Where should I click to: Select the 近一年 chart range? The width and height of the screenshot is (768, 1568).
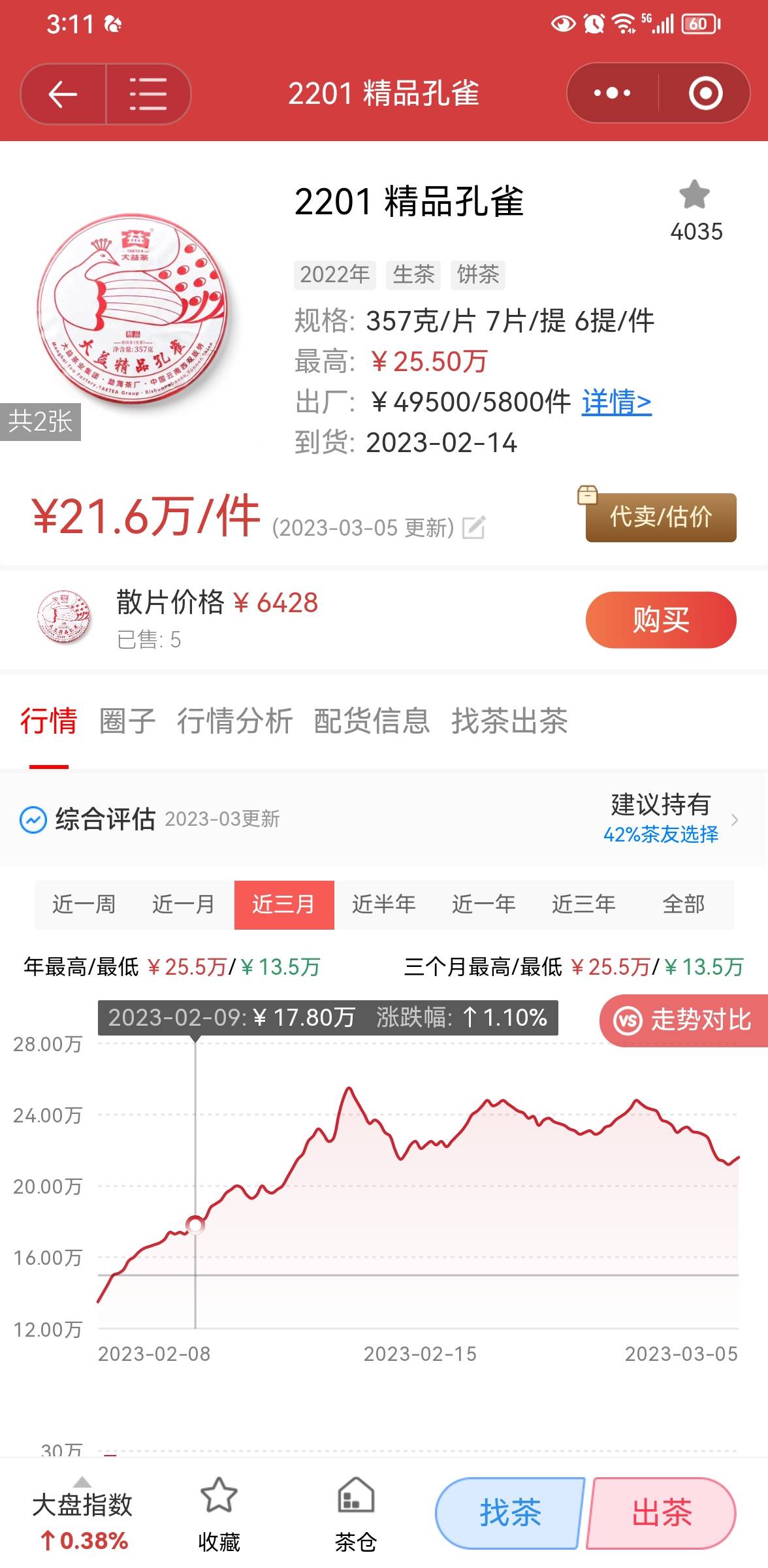pyautogui.click(x=484, y=904)
